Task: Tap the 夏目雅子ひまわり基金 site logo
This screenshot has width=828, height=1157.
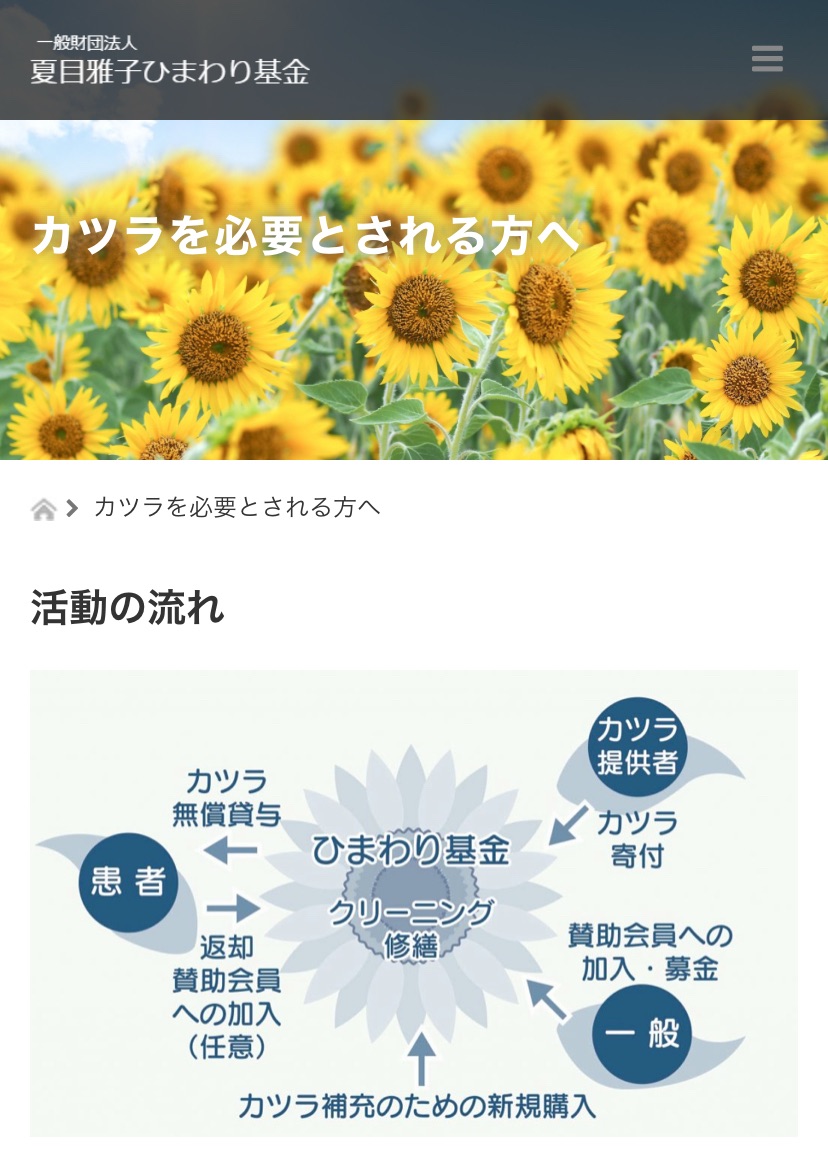Action: (170, 60)
